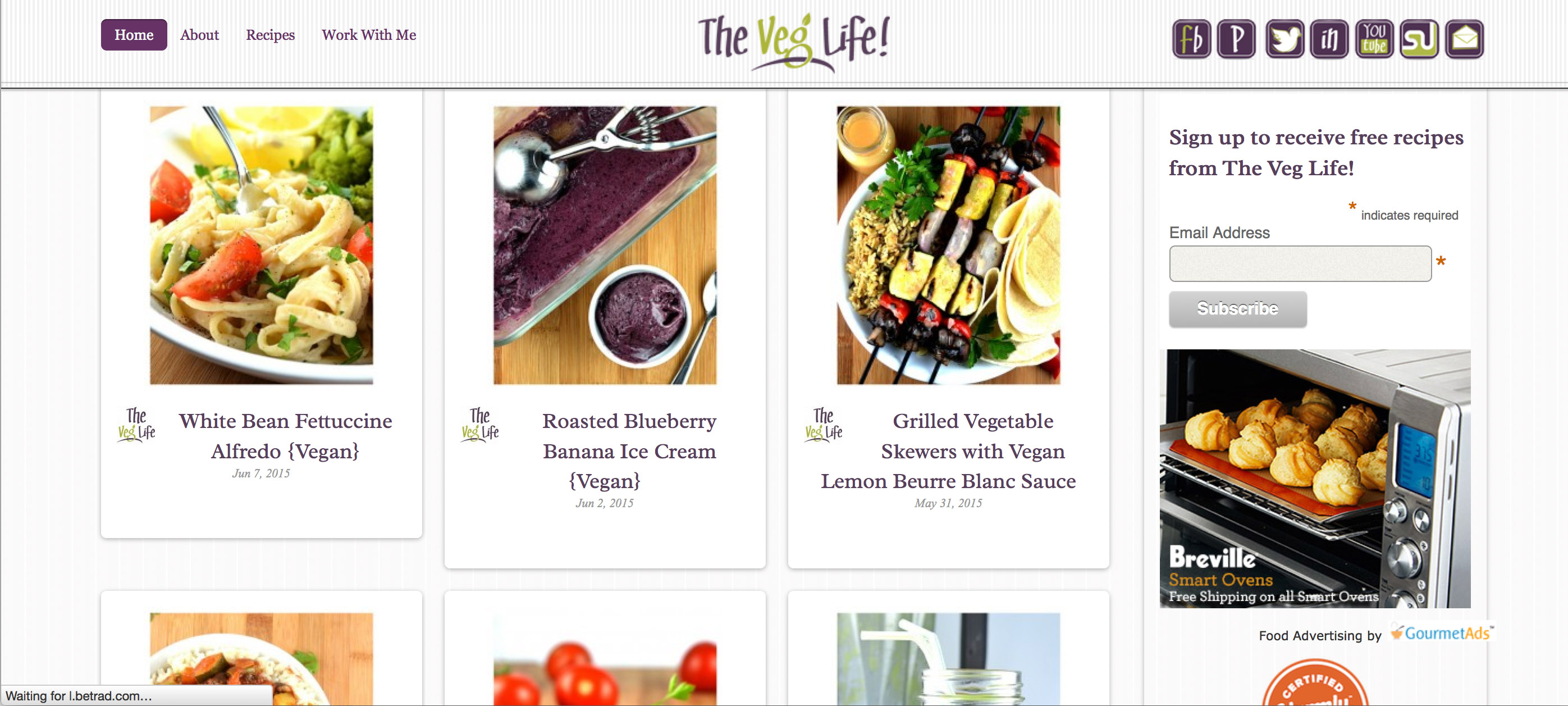Tap the Subscribe button
Viewport: 1568px width, 706px height.
1237,309
